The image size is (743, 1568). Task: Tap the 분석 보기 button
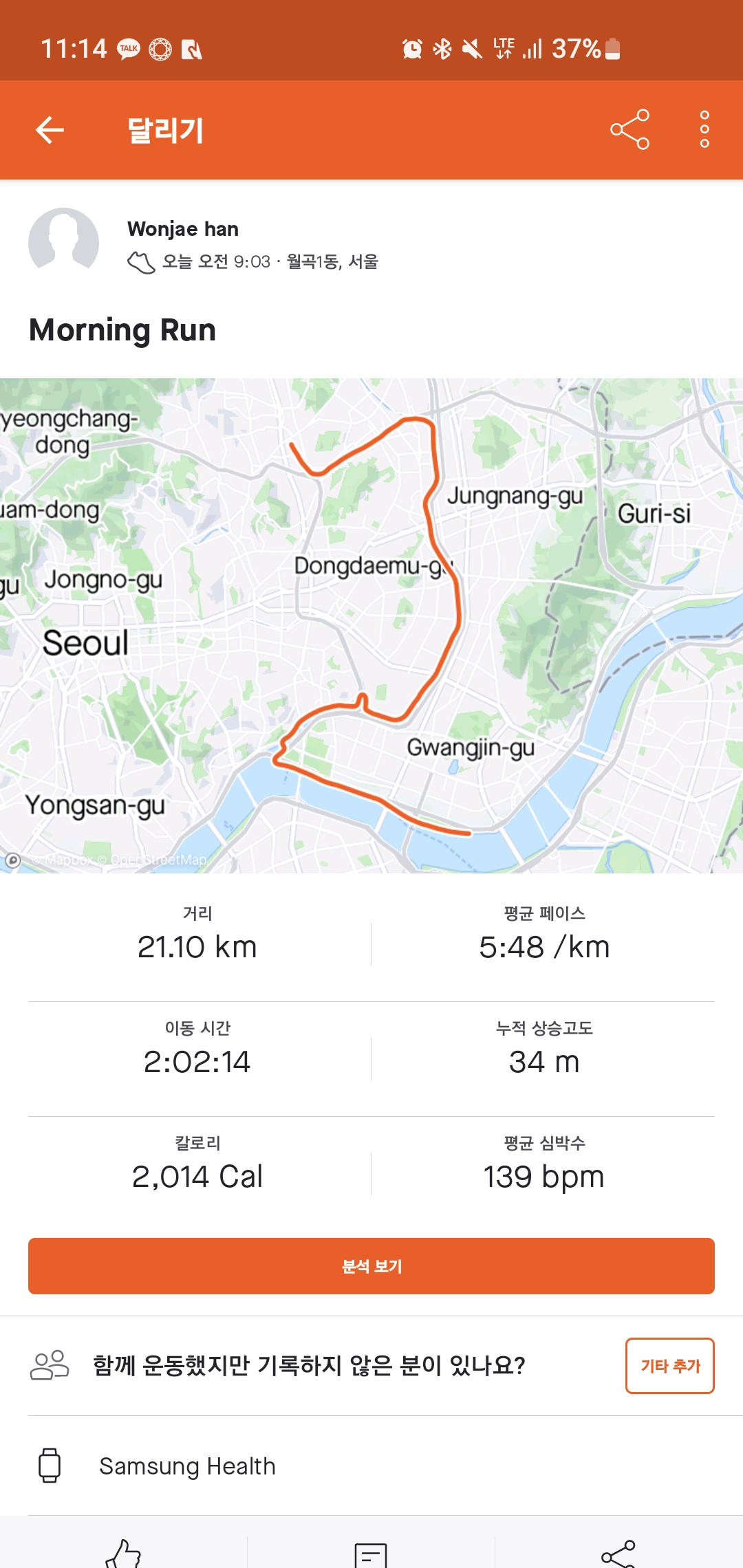coord(371,1266)
